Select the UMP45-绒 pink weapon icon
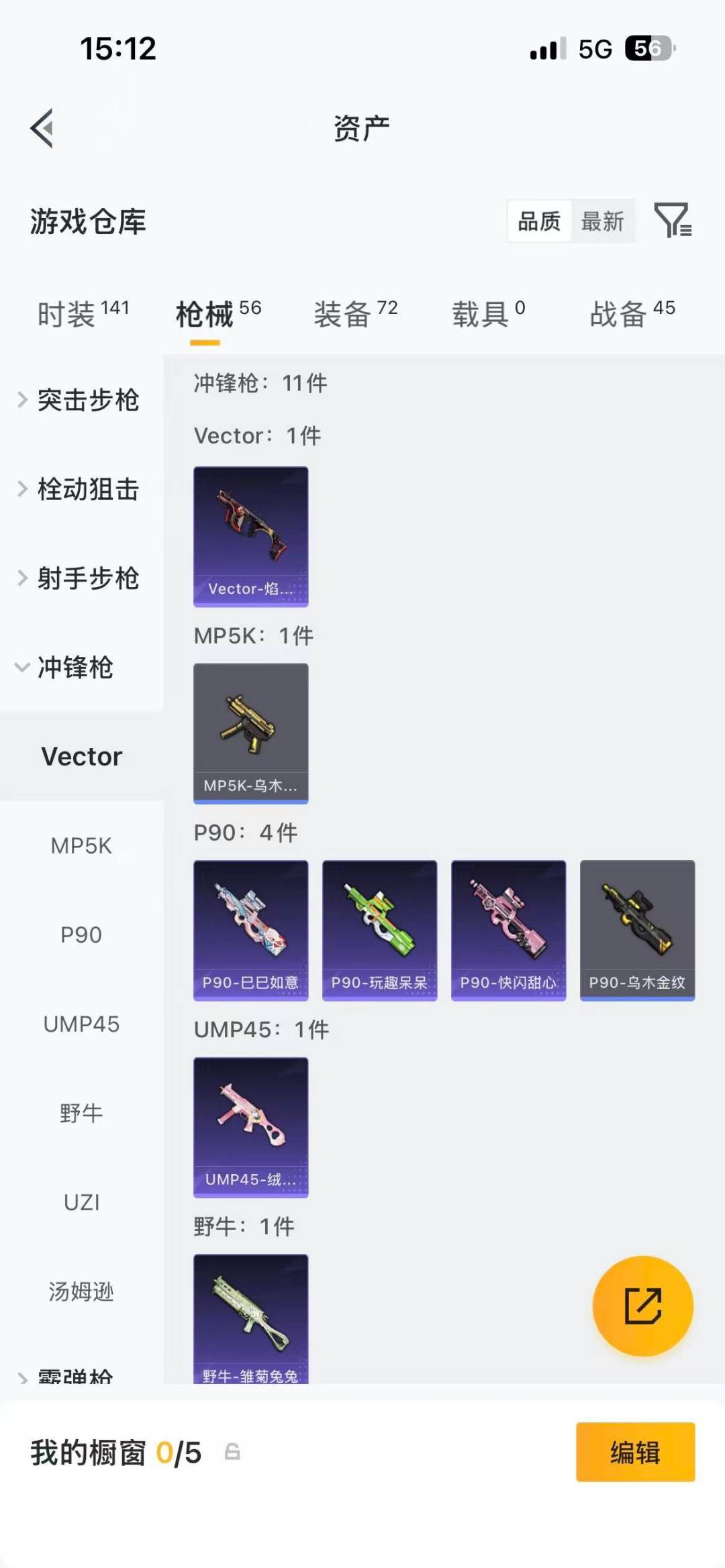Viewport: 725px width, 1568px height. click(x=250, y=1127)
